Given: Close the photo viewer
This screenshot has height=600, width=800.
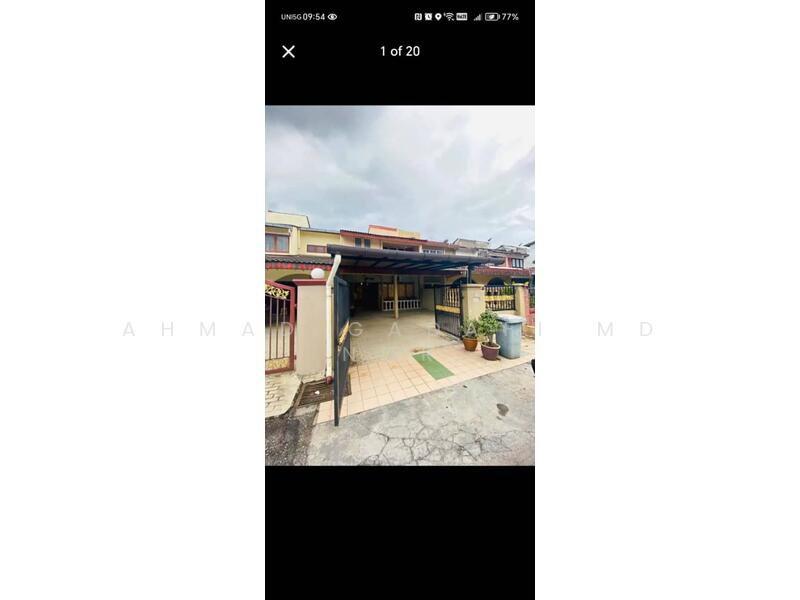Looking at the screenshot, I should coord(288,51).
